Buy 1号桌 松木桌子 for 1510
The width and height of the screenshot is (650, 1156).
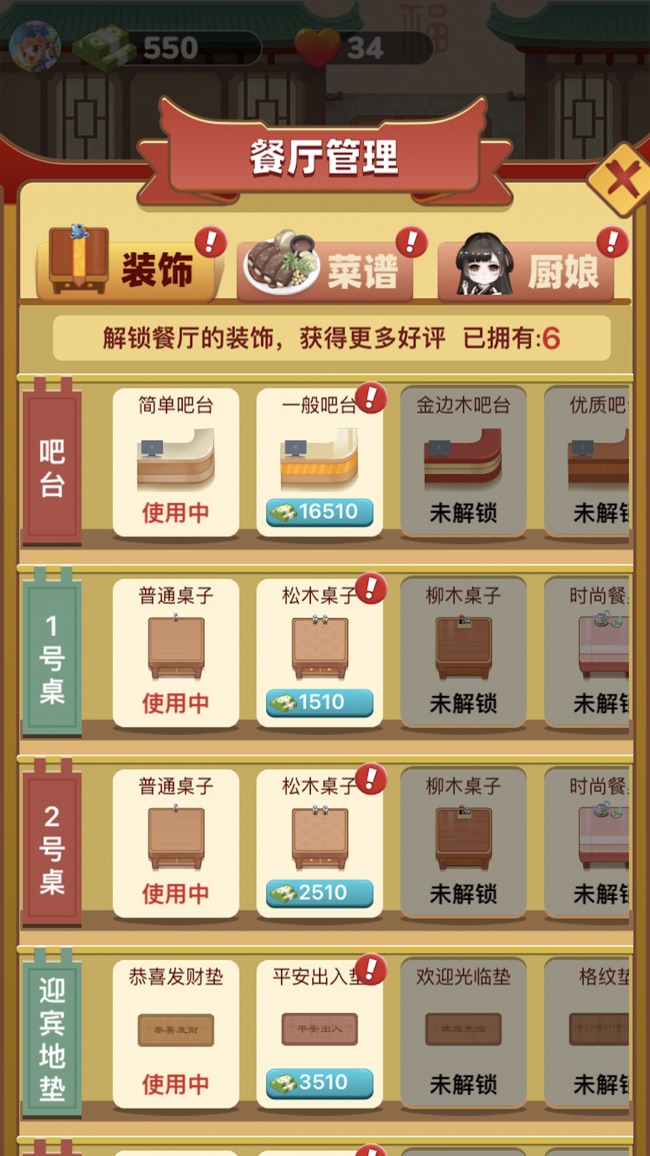tap(319, 702)
